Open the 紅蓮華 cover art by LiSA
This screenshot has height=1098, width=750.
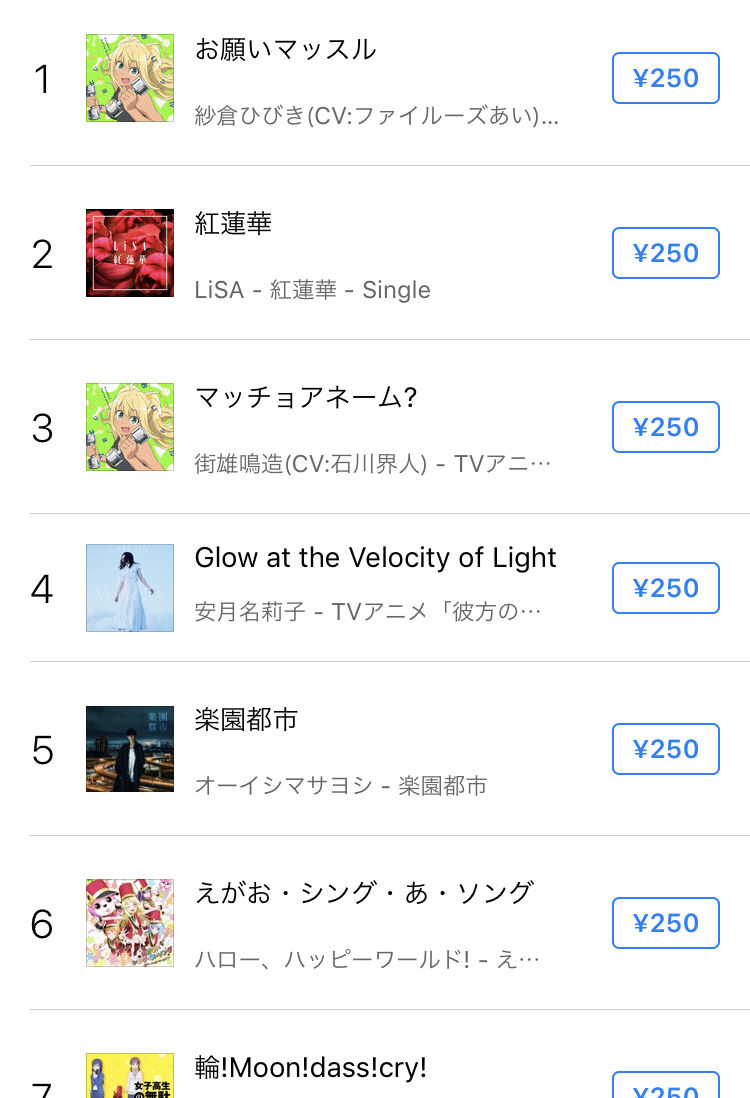pos(129,253)
